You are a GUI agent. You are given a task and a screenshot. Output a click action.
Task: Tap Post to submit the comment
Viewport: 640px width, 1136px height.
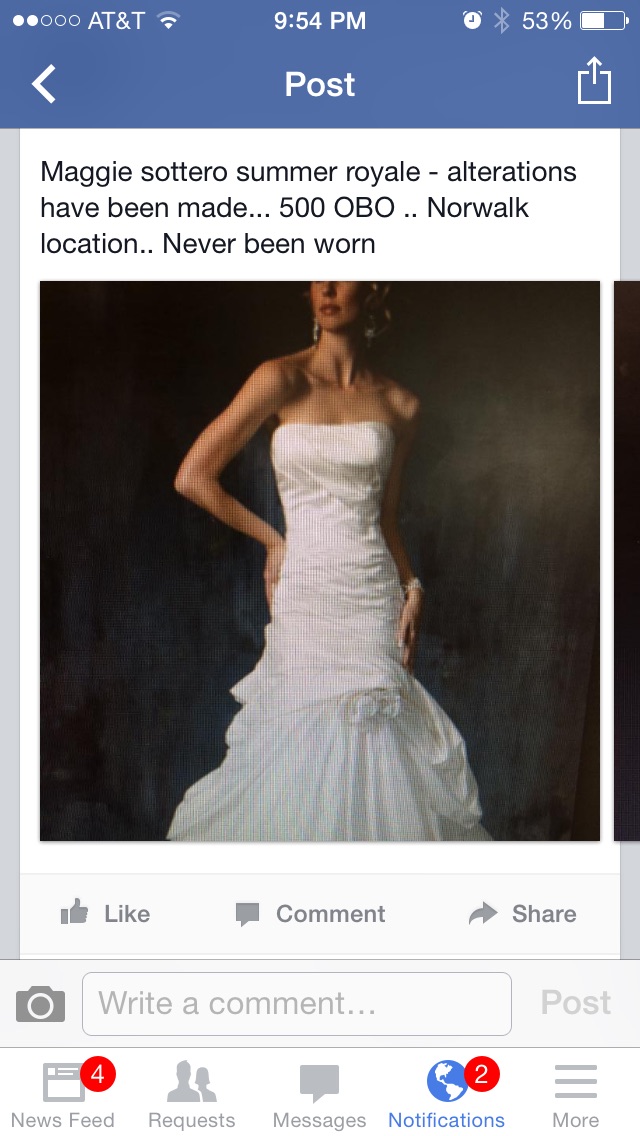click(x=575, y=1003)
